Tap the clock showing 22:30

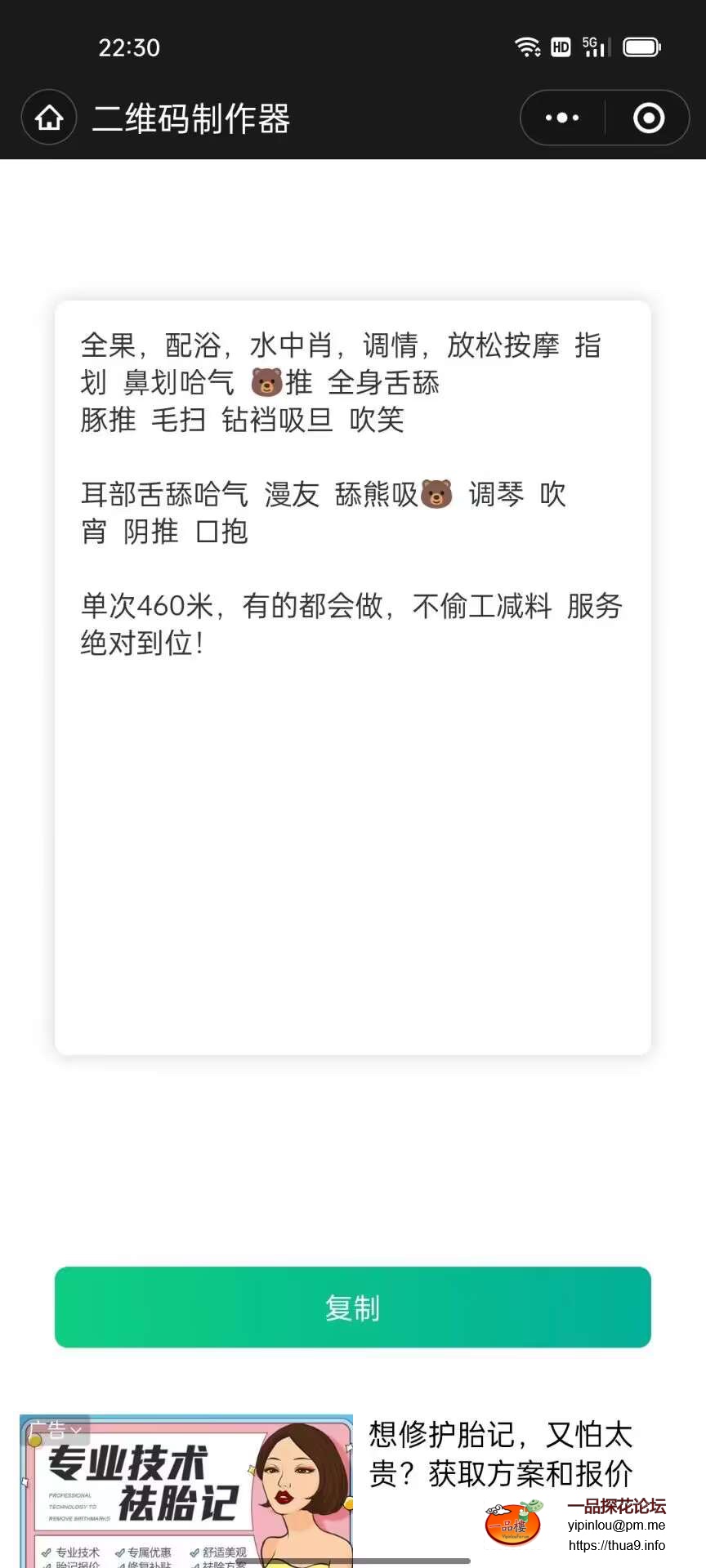(x=127, y=47)
